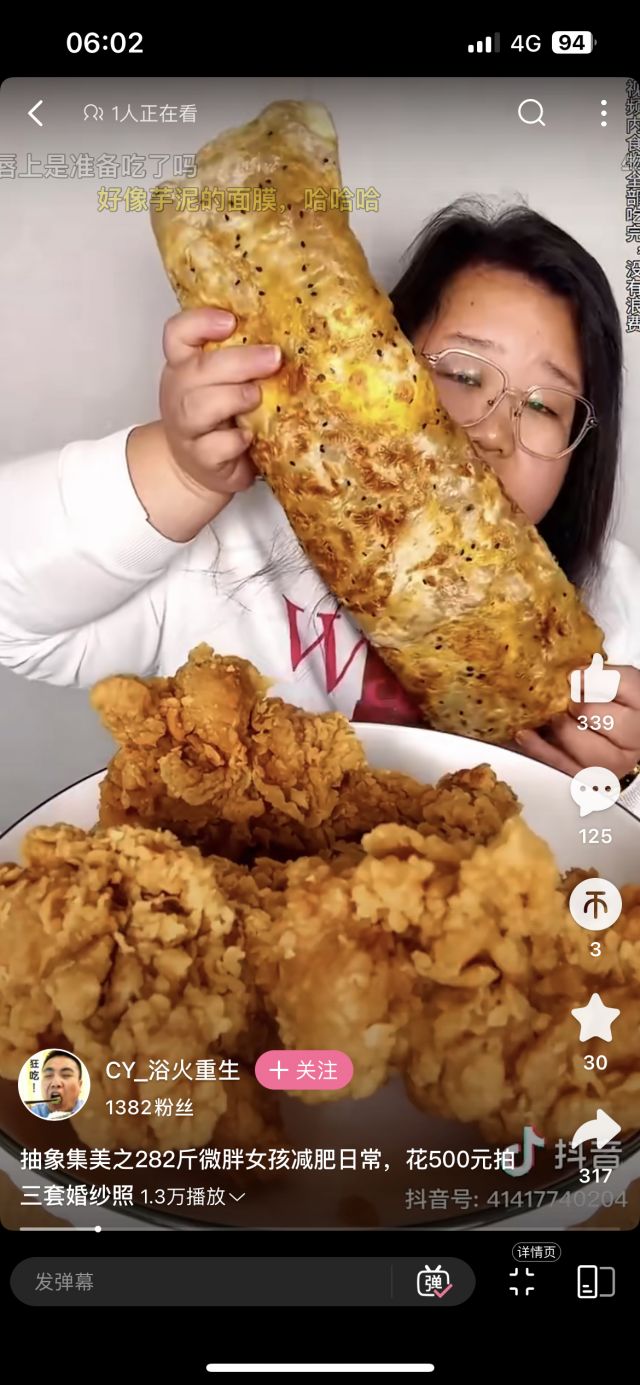Follow CY_浴火重生 with the 关注 button
This screenshot has height=1385, width=640.
[x=304, y=1070]
